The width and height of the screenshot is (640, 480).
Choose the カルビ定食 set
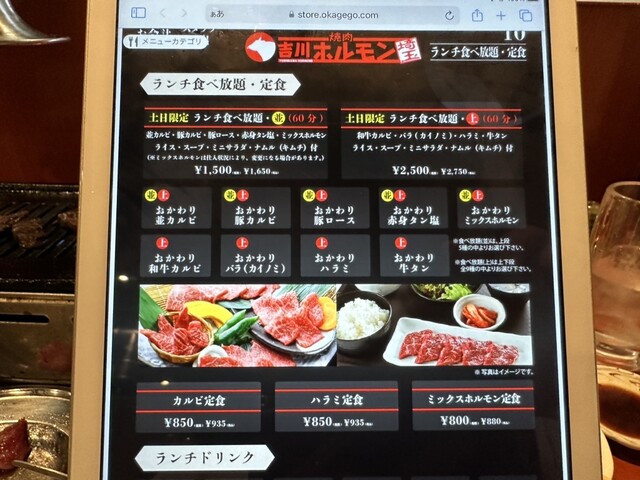198,406
